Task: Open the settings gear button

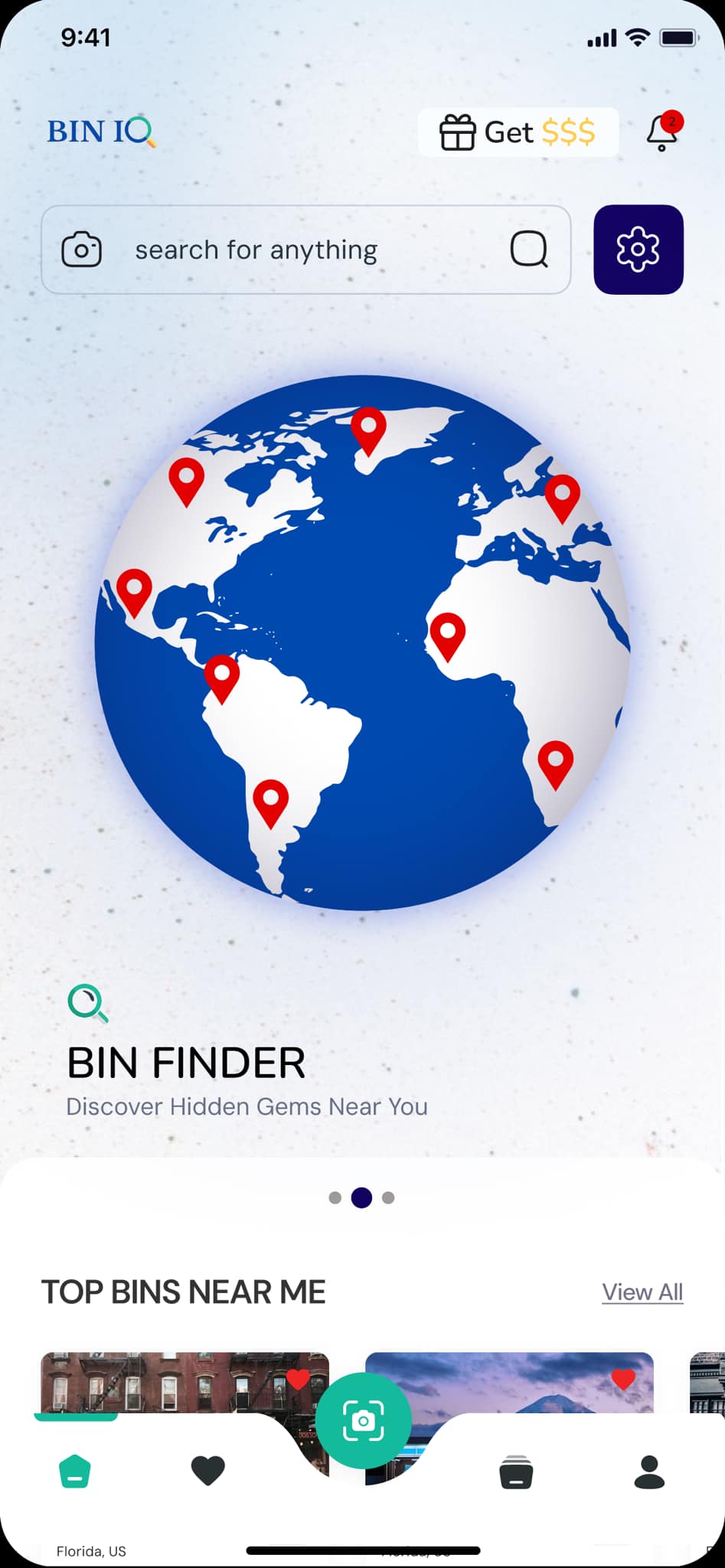Action: [x=638, y=250]
